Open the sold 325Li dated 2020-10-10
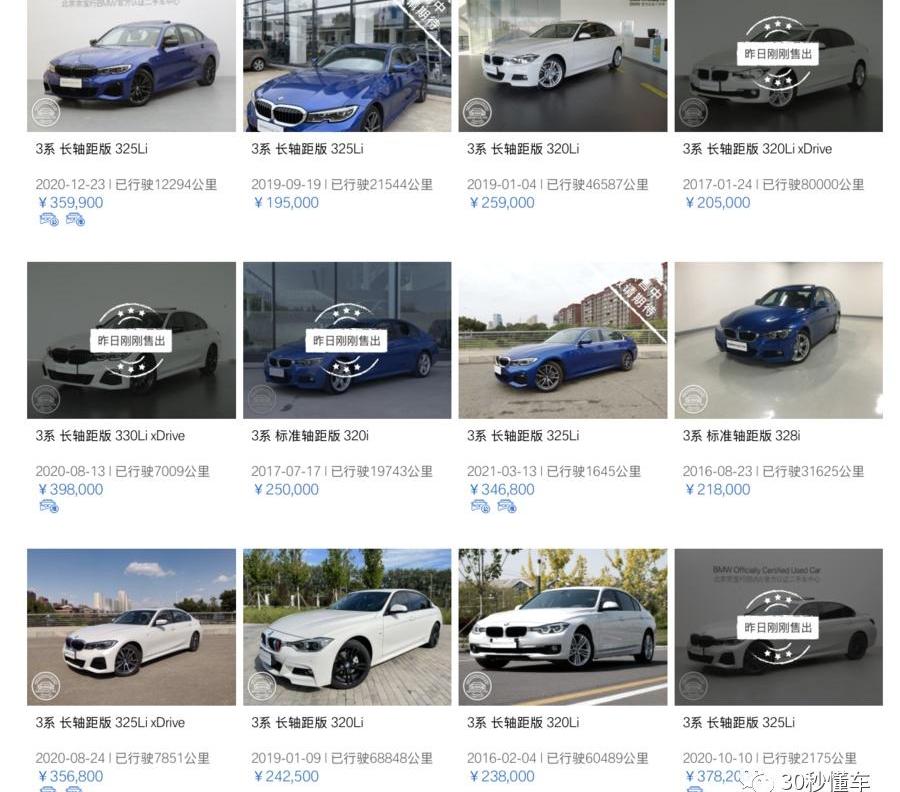Viewport: 900px width, 792px height. click(778, 627)
